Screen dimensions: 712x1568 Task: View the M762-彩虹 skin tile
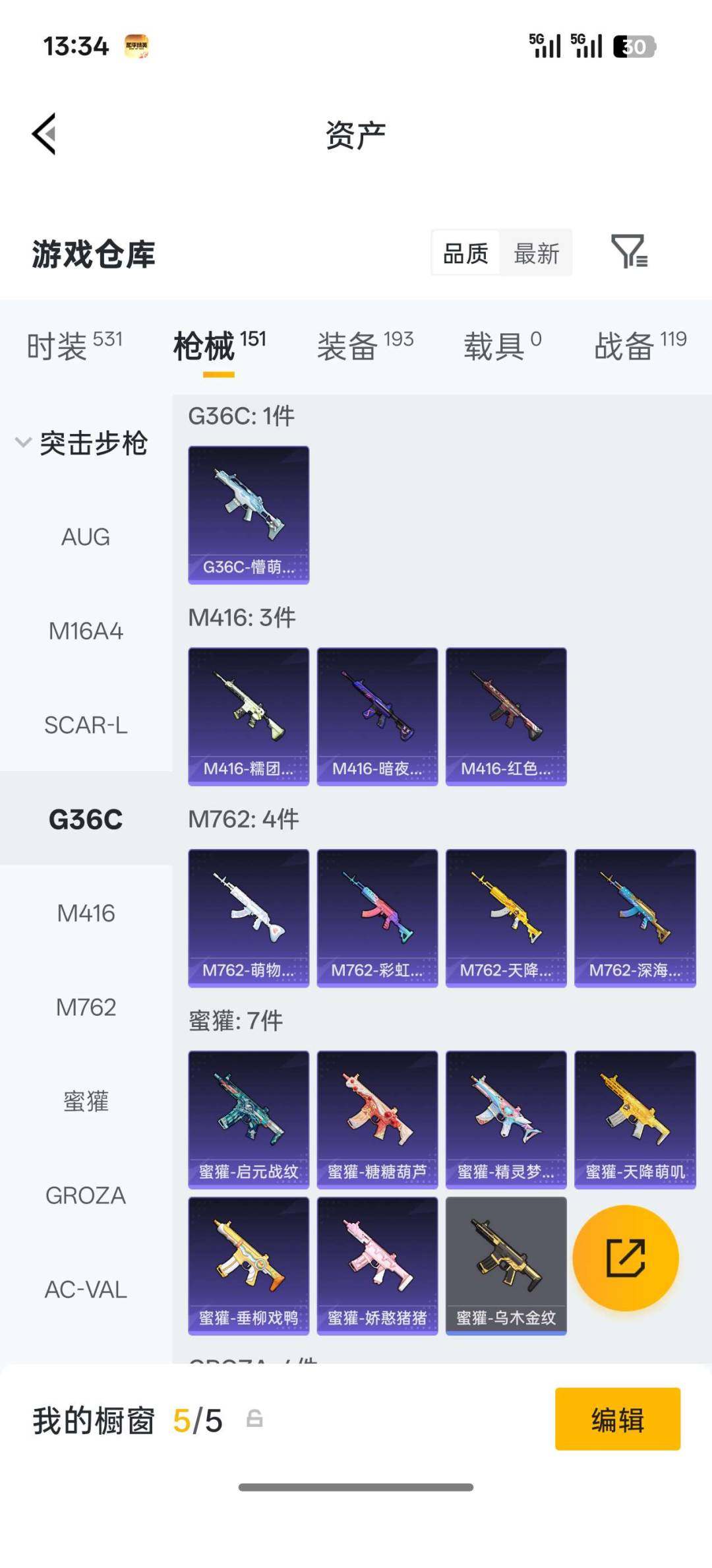pyautogui.click(x=377, y=918)
